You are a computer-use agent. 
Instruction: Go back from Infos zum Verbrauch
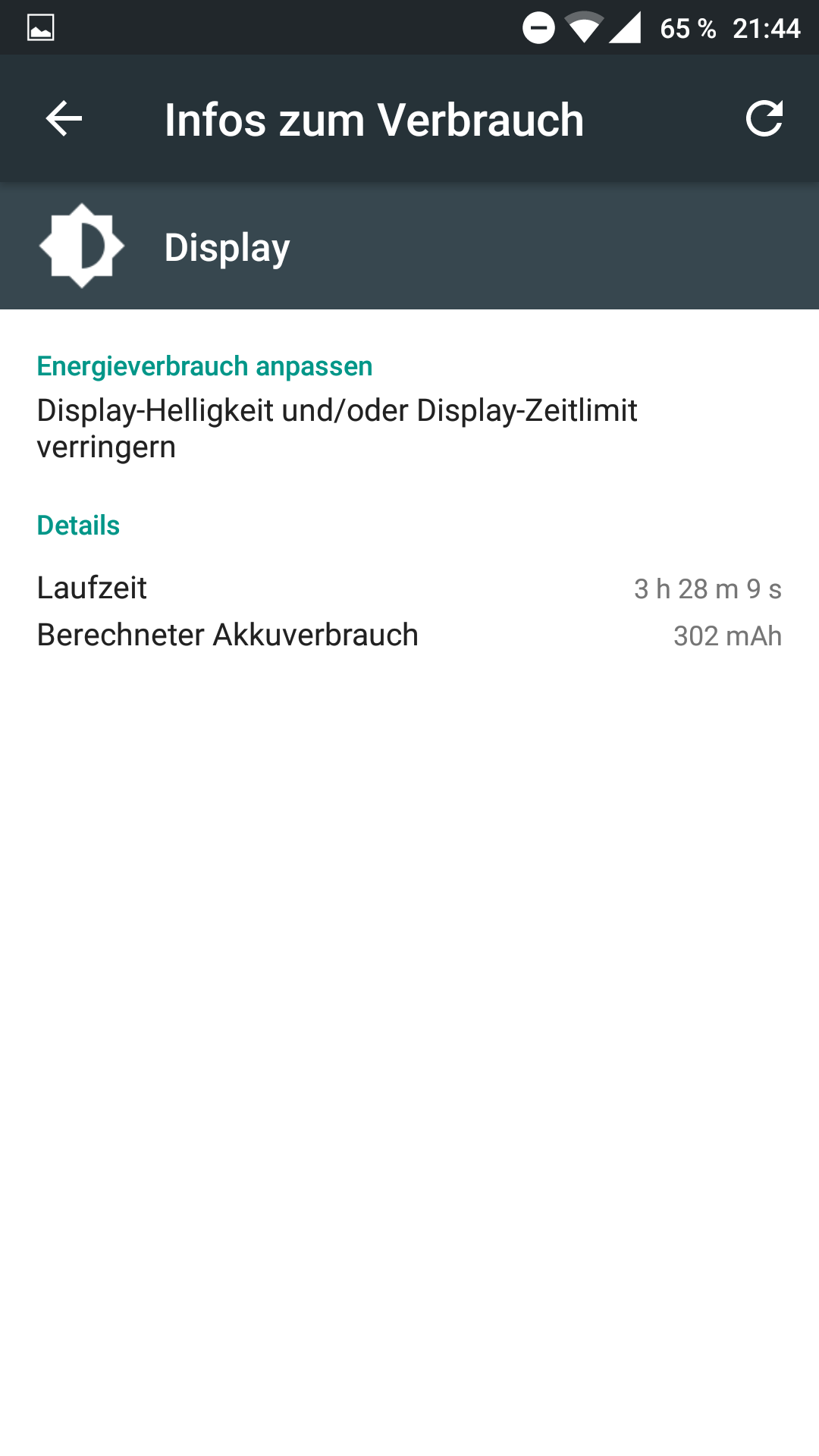coord(64,119)
